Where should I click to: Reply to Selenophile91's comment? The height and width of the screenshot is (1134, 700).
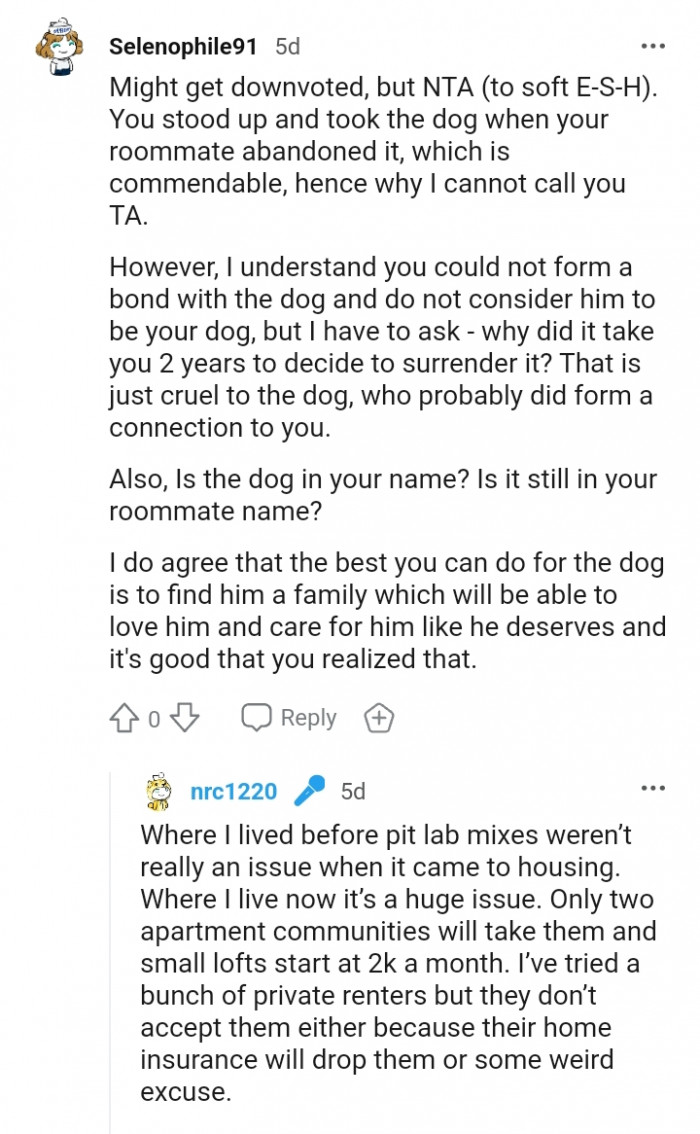pos(289,718)
